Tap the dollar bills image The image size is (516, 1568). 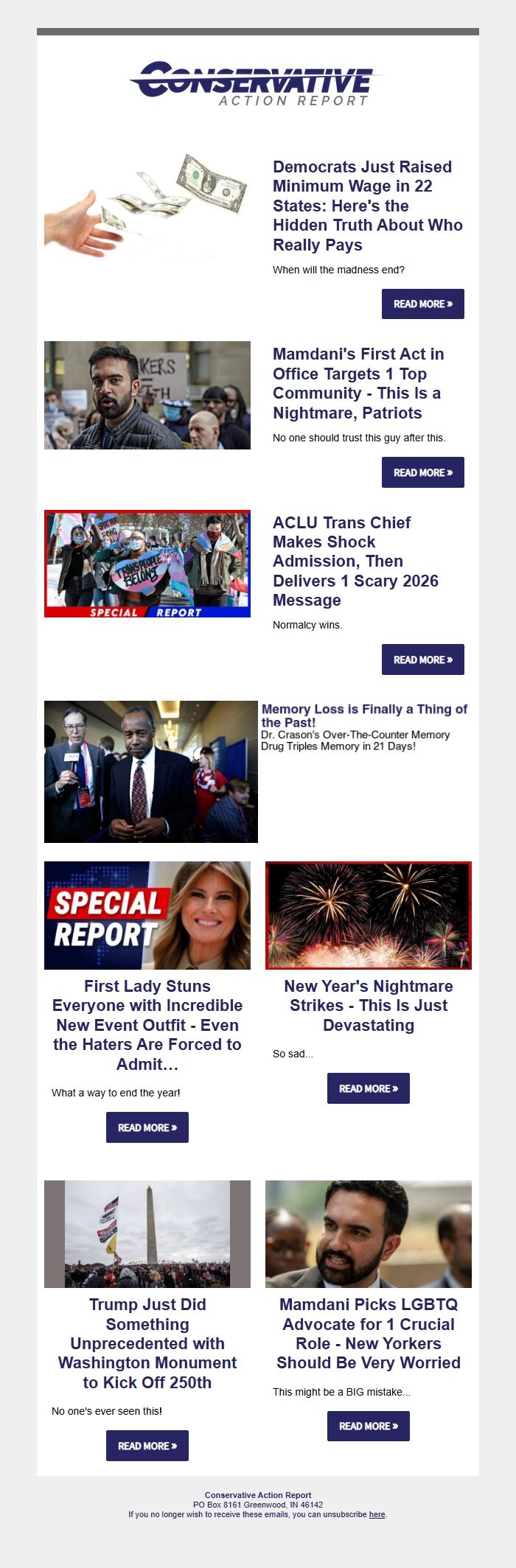coord(147,208)
